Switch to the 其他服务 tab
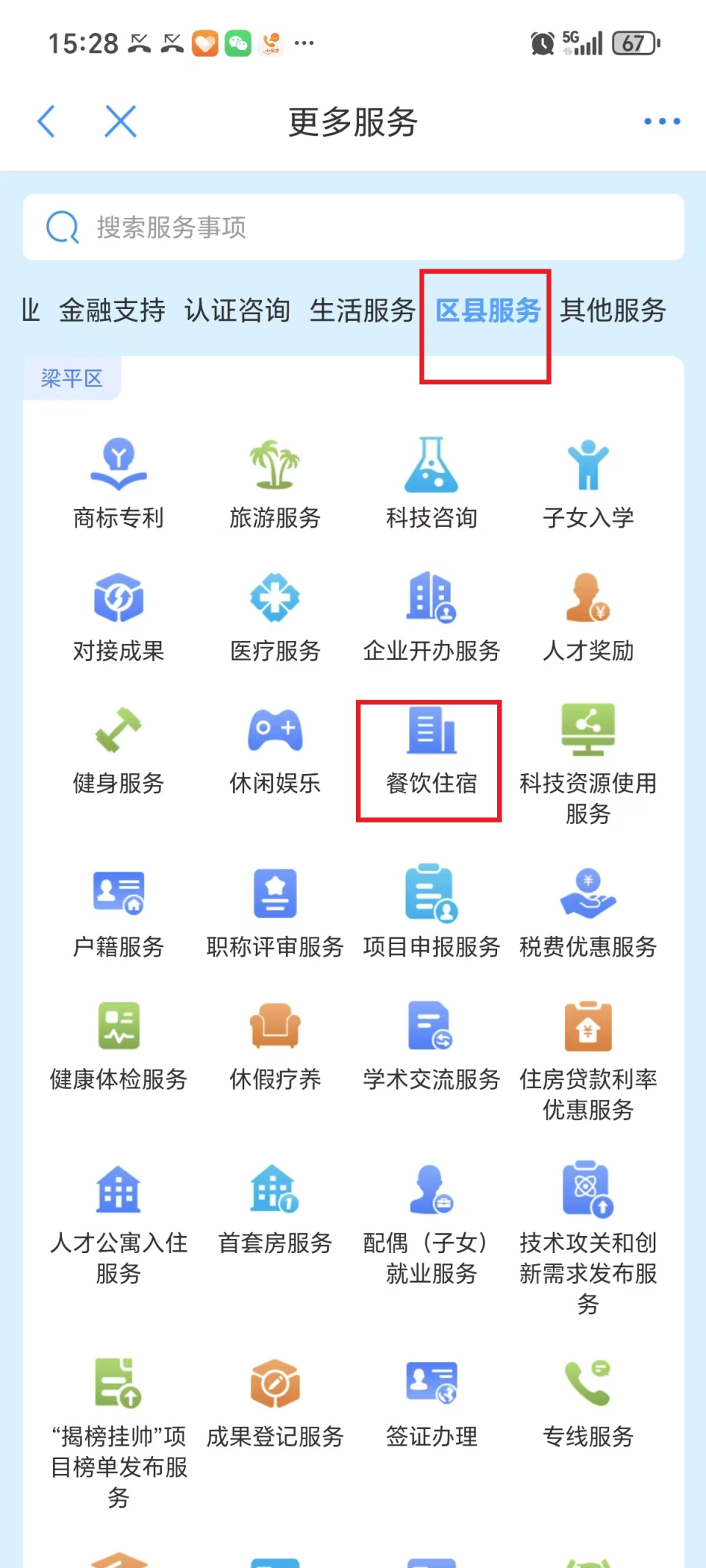The width and height of the screenshot is (706, 1568). (613, 312)
